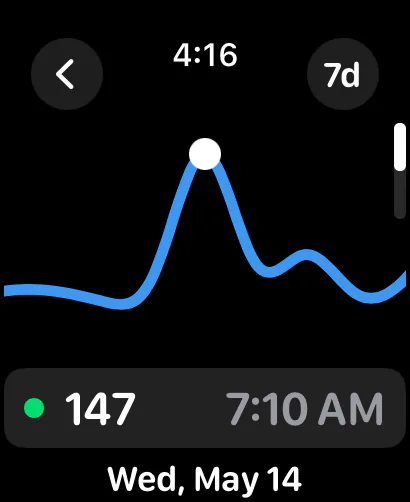The image size is (410, 502).
Task: Open the 147 reading at 7:10 AM
Action: point(205,408)
